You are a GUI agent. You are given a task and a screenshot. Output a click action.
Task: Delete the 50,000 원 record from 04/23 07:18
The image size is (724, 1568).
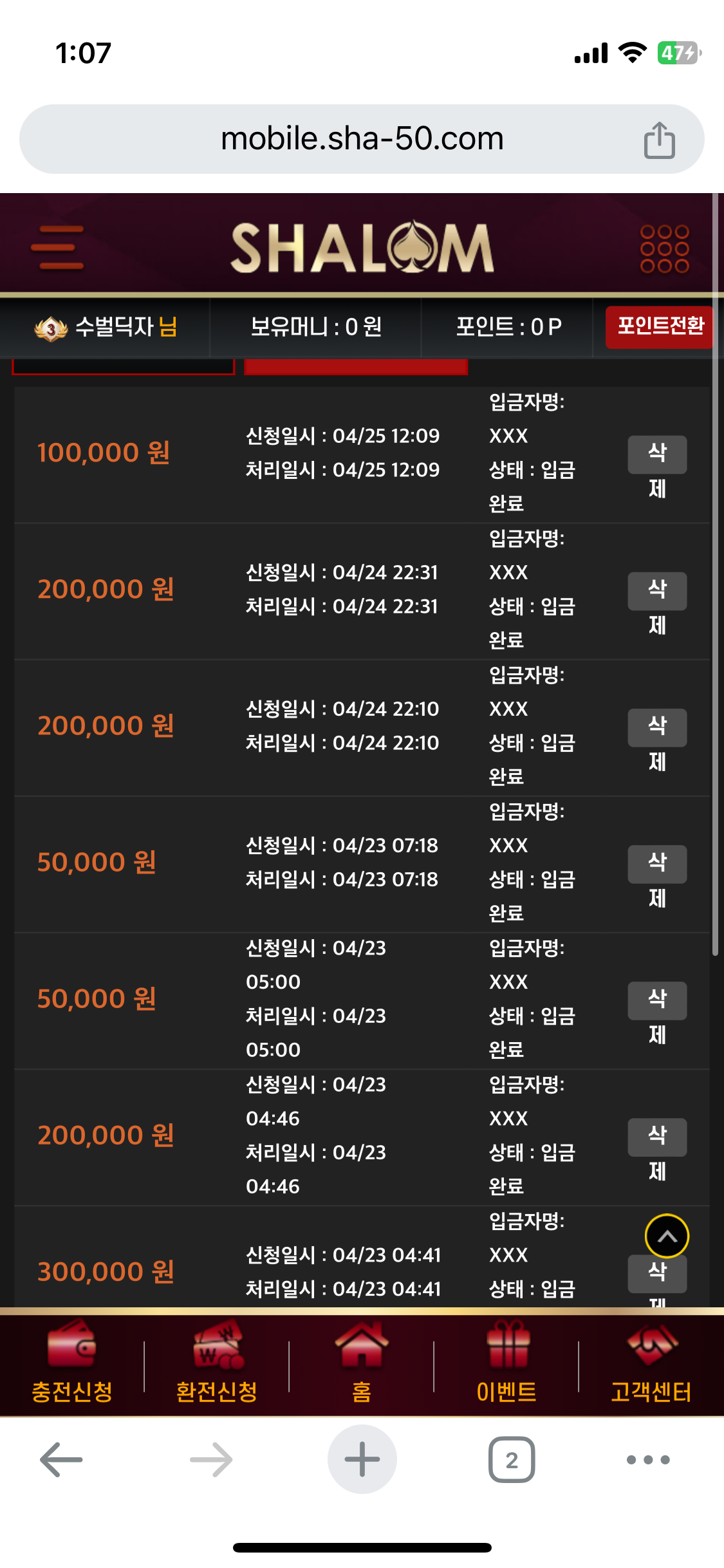coord(657,864)
